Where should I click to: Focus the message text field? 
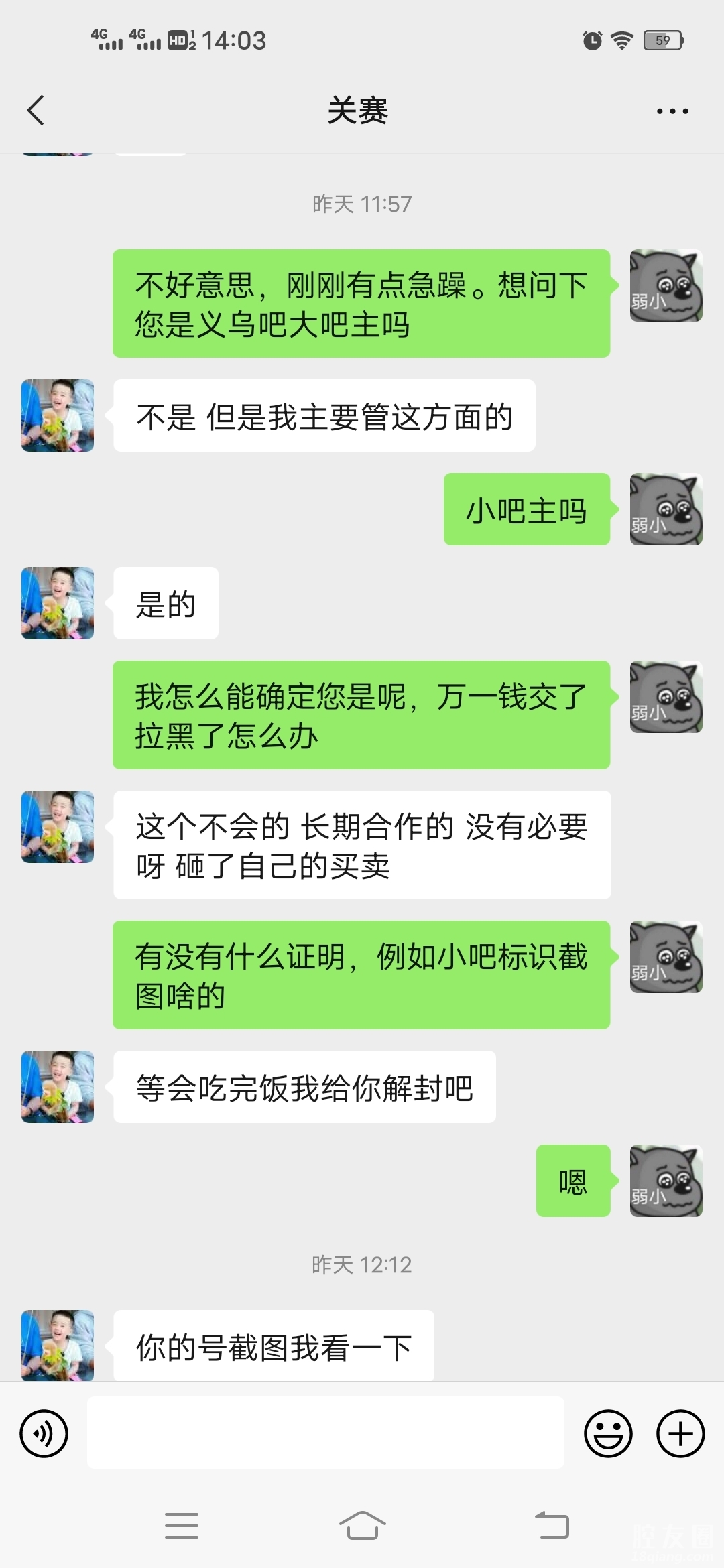325,1433
